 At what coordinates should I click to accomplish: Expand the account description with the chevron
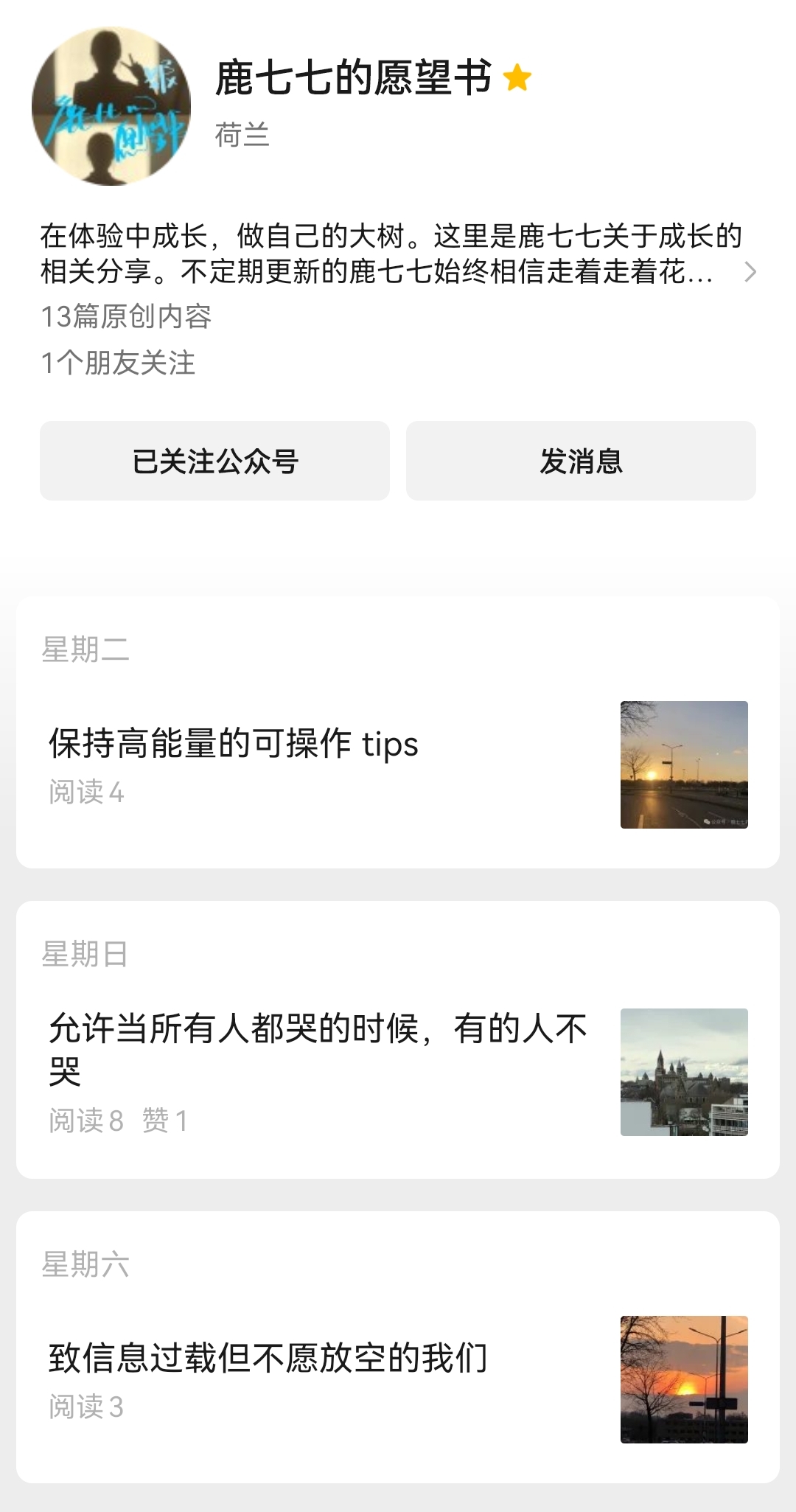pos(750,272)
